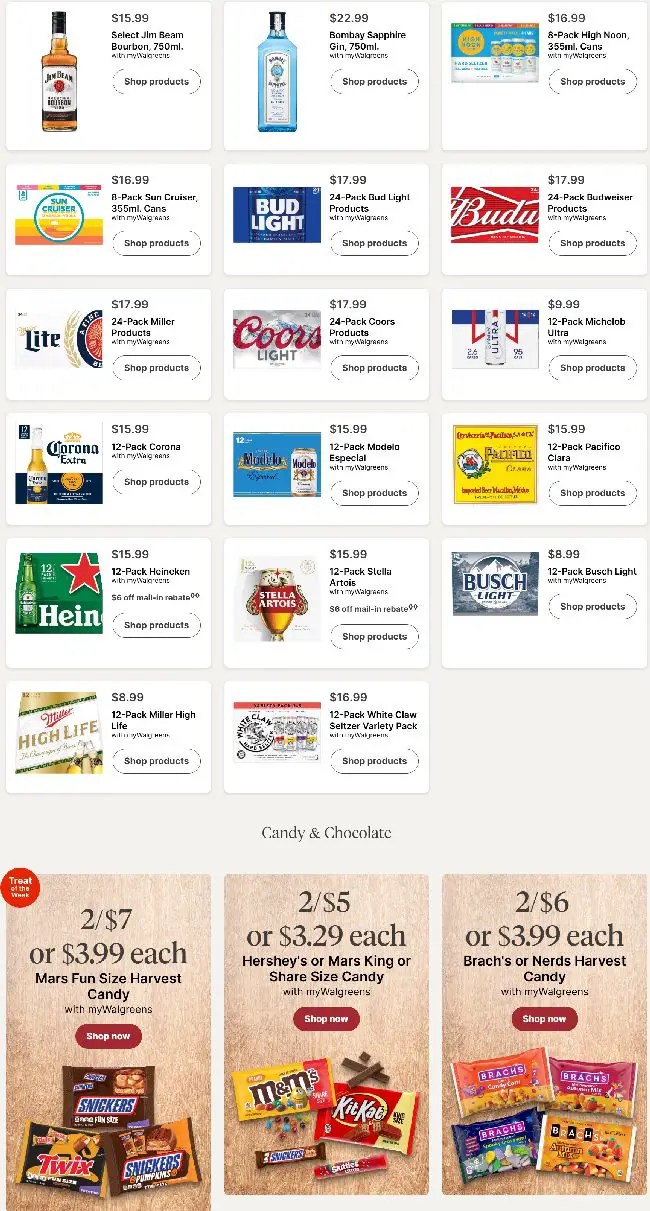The width and height of the screenshot is (650, 1211).
Task: Shop products for Bombay Sapphire Gin
Action: pos(374,82)
